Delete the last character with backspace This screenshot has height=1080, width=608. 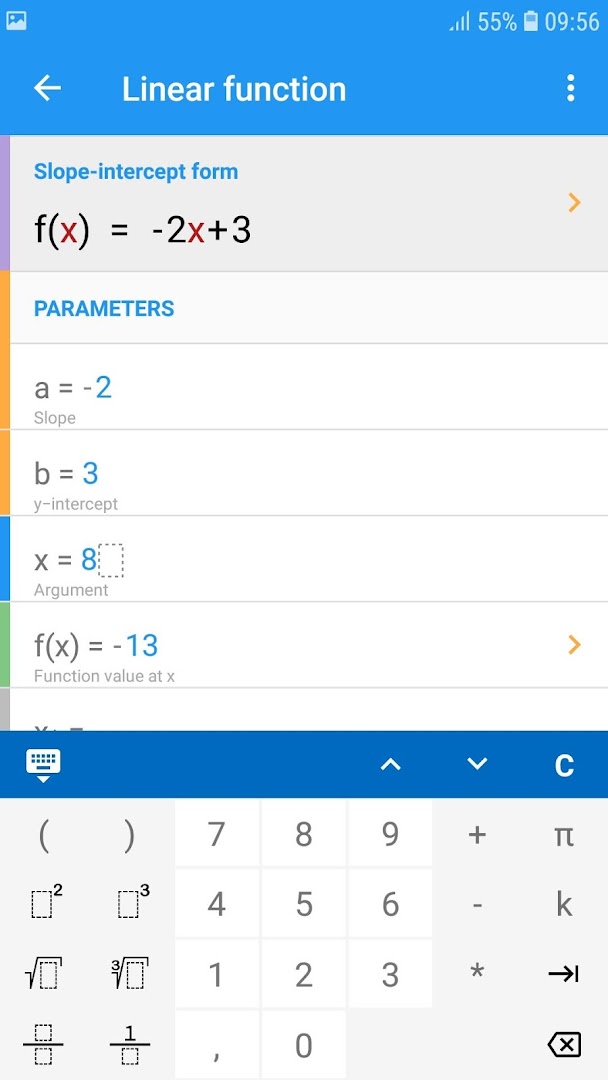[564, 1046]
